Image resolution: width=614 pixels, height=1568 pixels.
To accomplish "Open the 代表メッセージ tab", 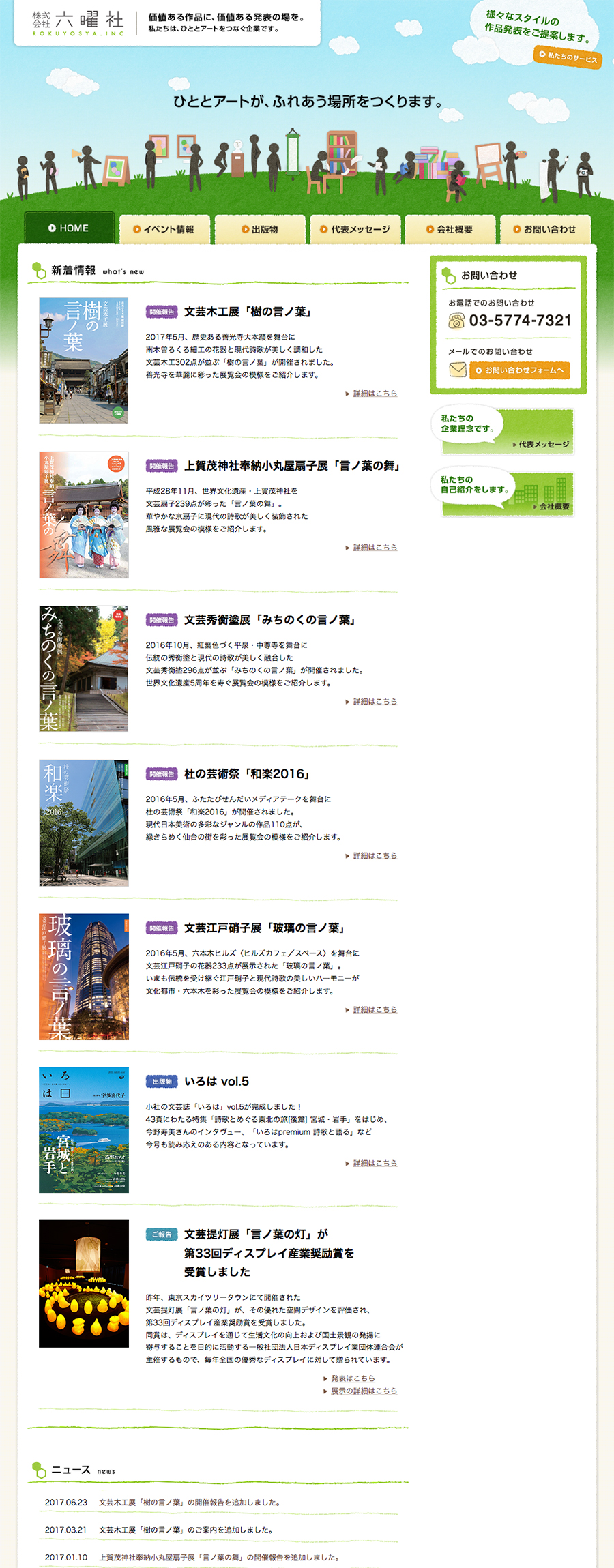I will coord(355,230).
